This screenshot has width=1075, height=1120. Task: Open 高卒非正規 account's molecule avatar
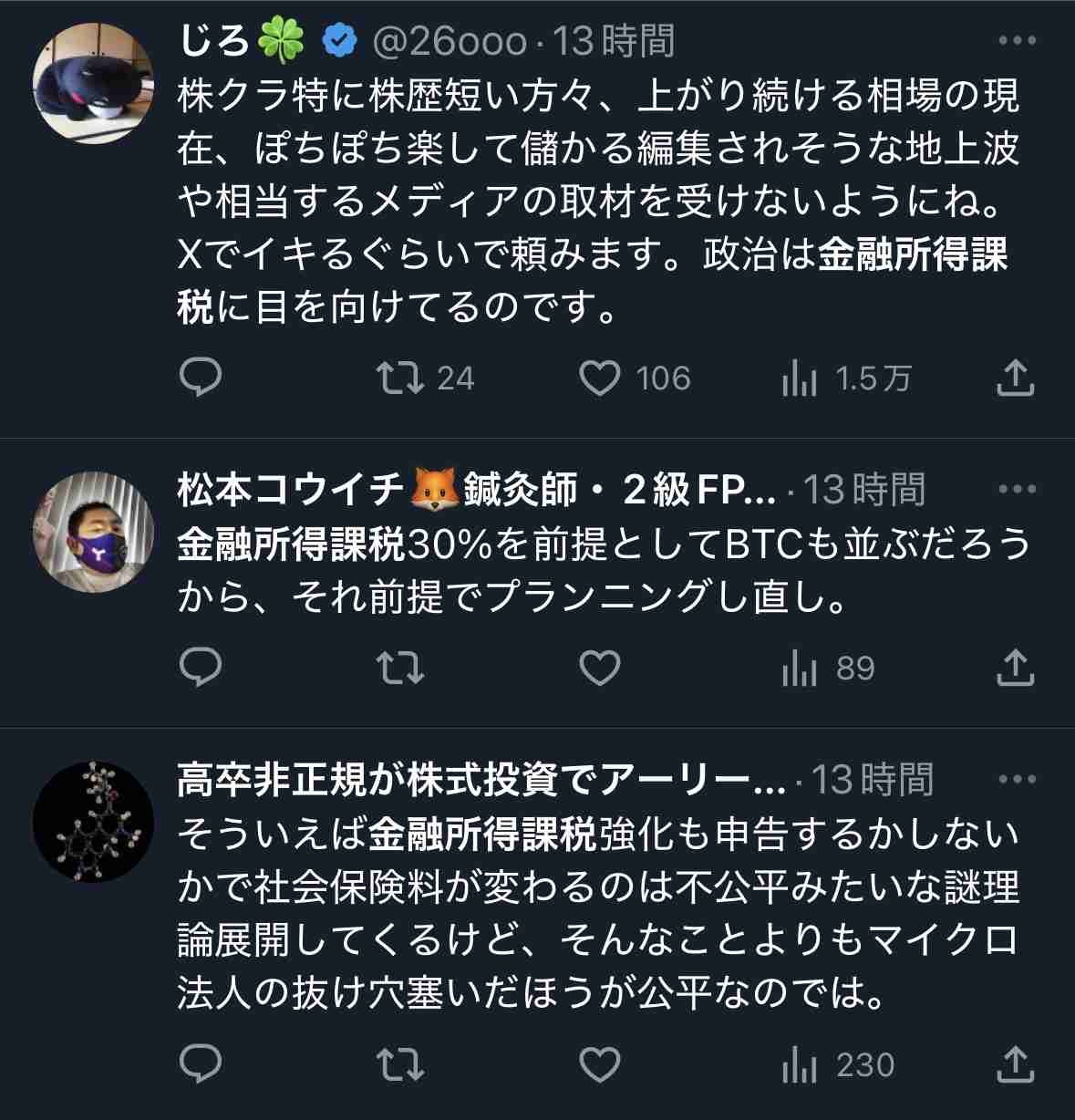coord(93,822)
